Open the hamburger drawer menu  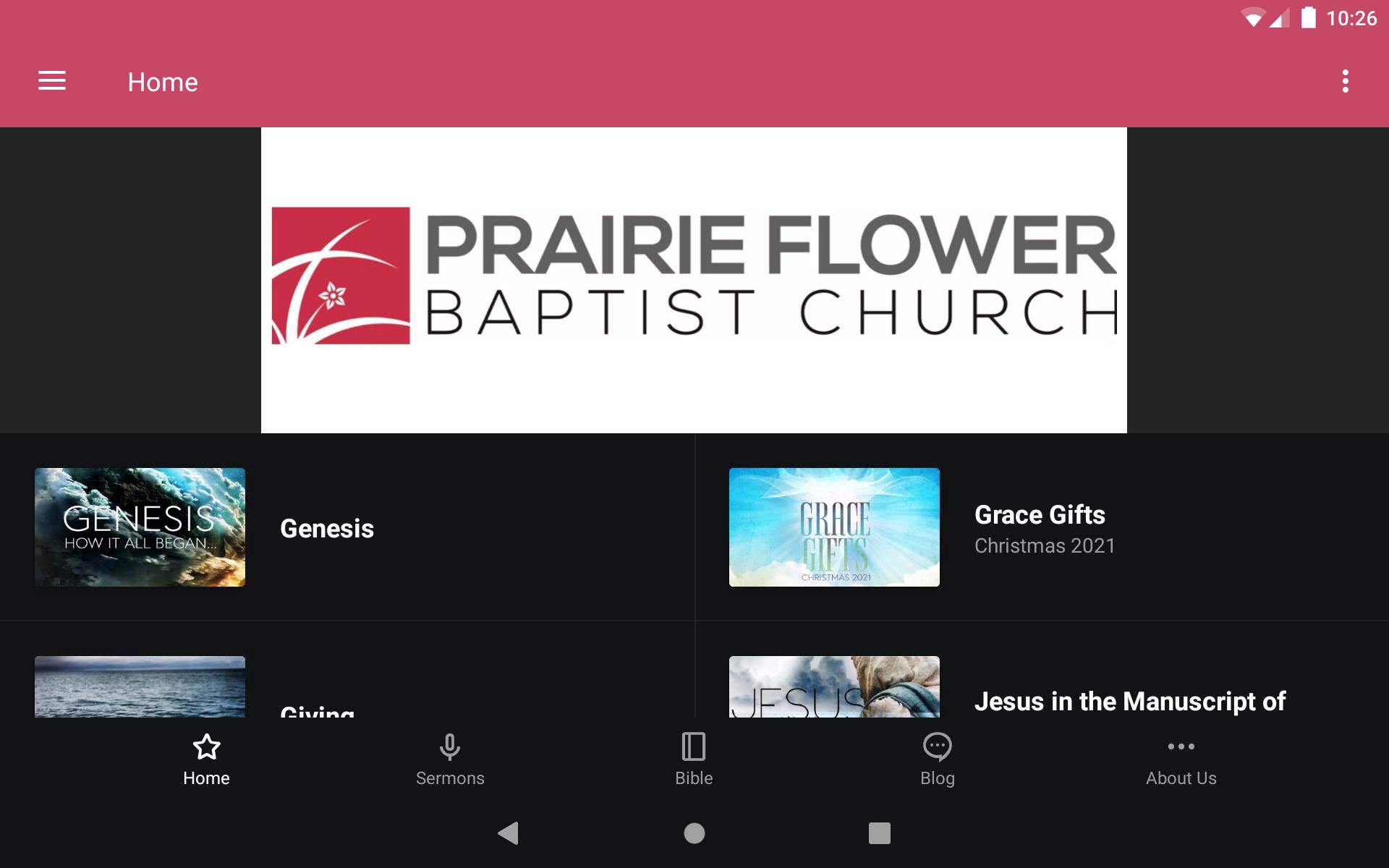[52, 81]
